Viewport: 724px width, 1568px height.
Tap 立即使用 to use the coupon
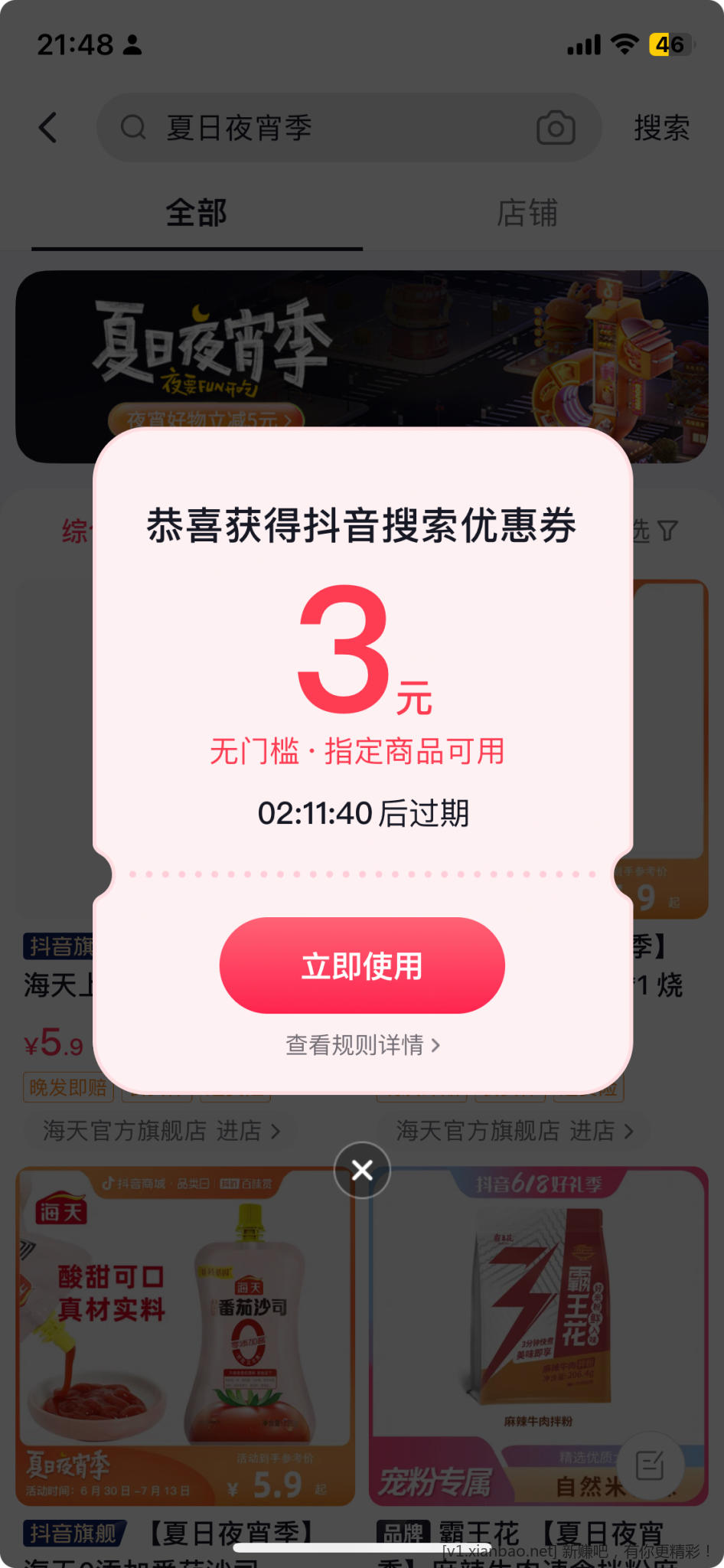(362, 965)
